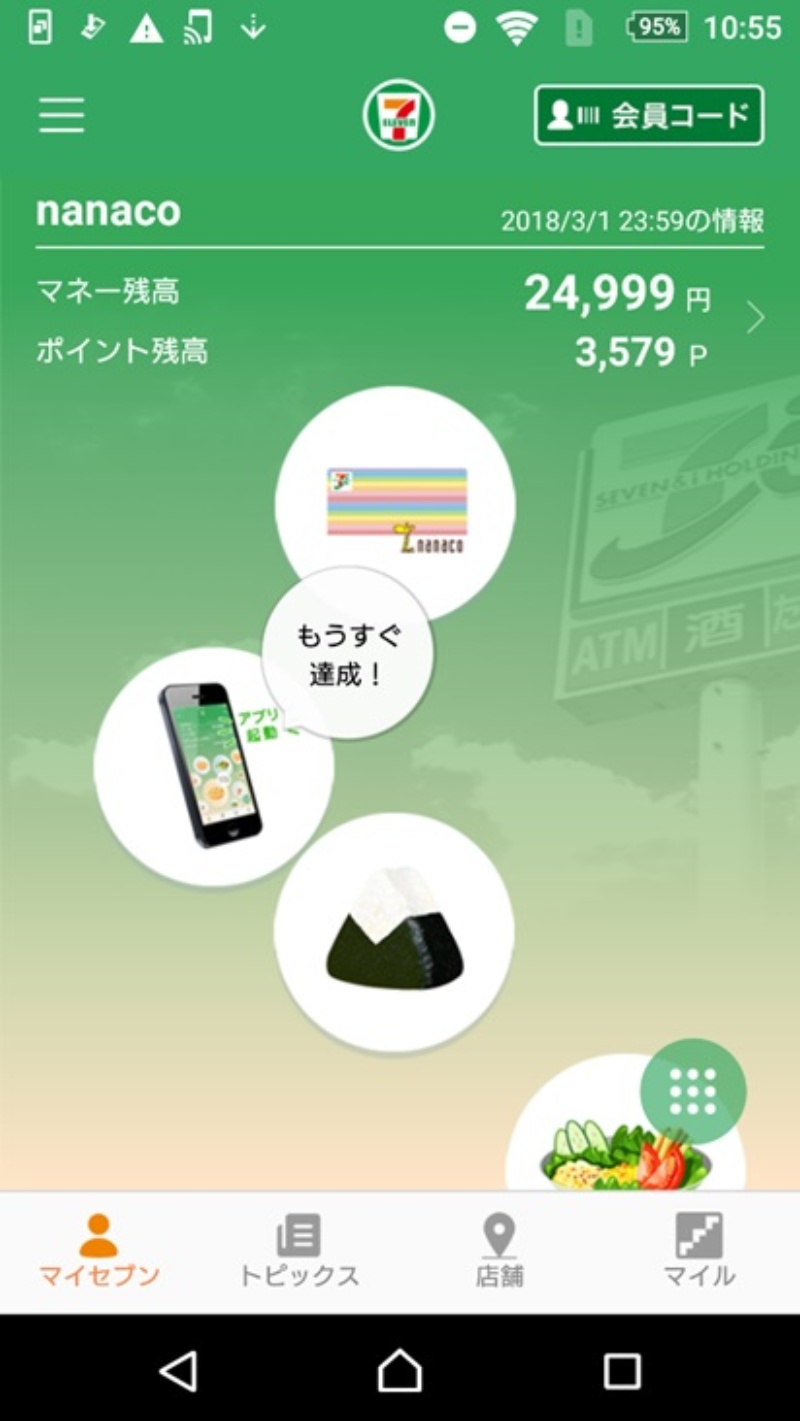
Task: Open the floating grid menu button
Action: [x=693, y=1092]
